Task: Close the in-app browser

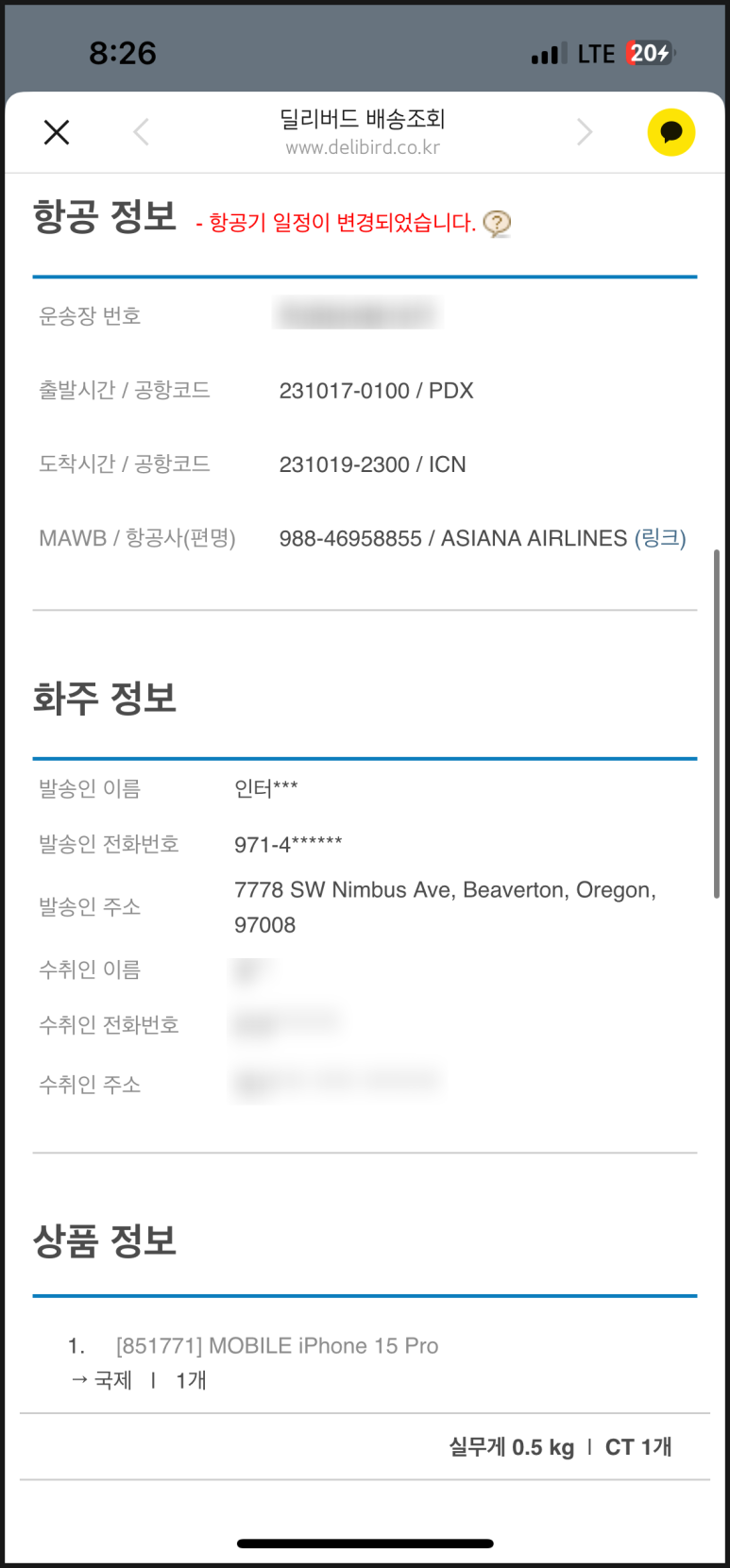Action: [57, 132]
